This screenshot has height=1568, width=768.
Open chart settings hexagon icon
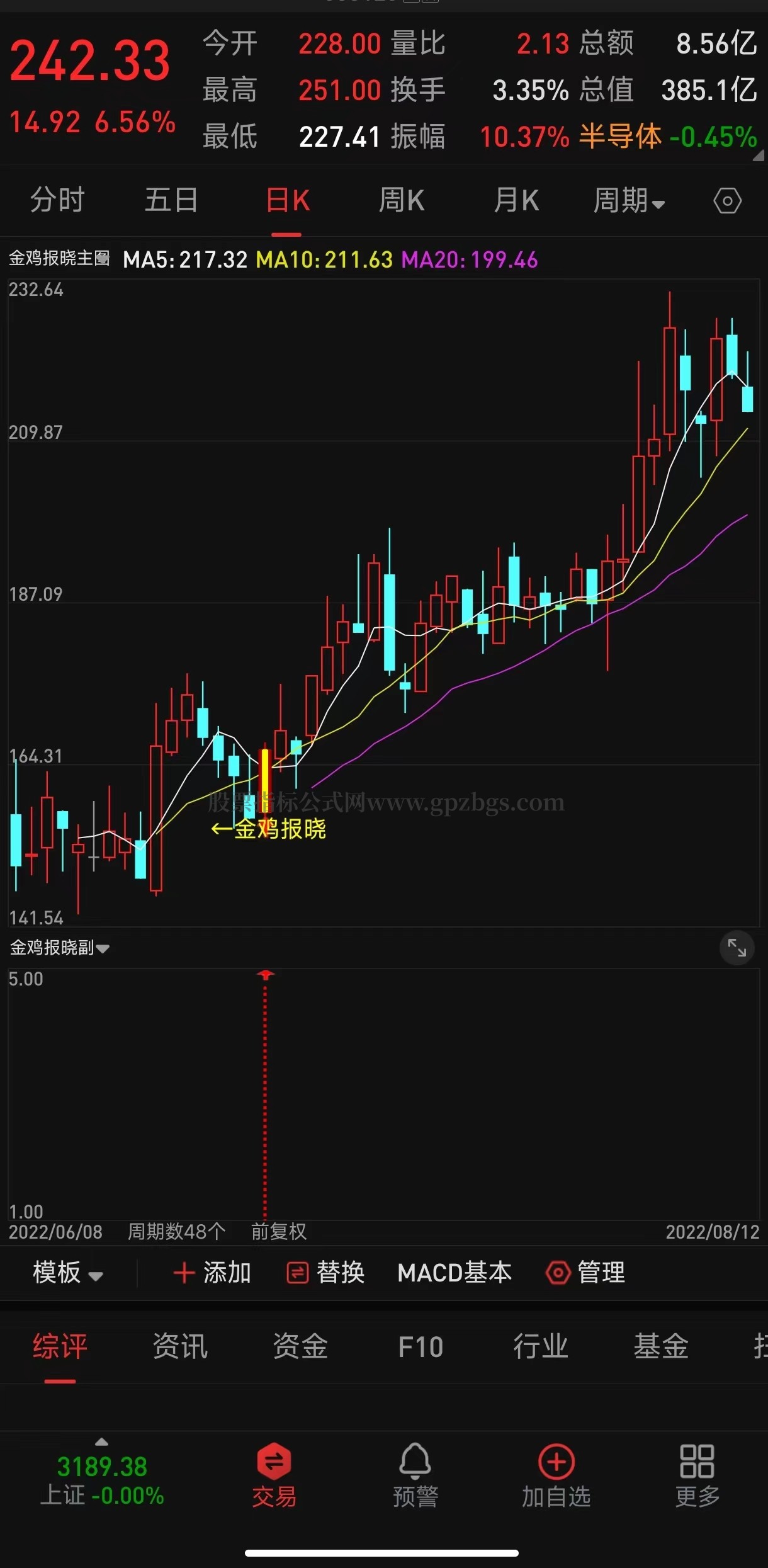tap(727, 202)
